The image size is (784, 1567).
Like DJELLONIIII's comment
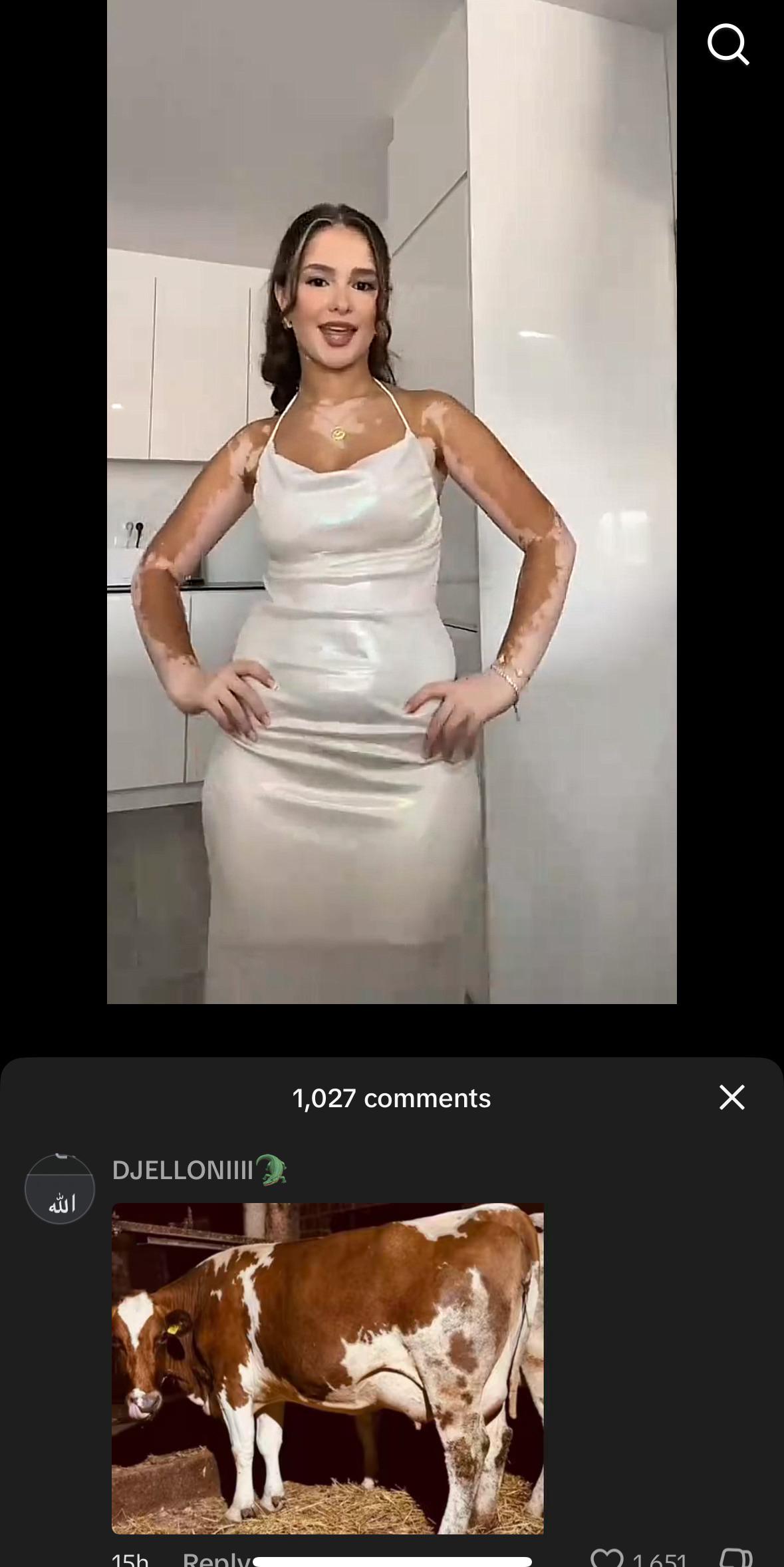(606, 1558)
